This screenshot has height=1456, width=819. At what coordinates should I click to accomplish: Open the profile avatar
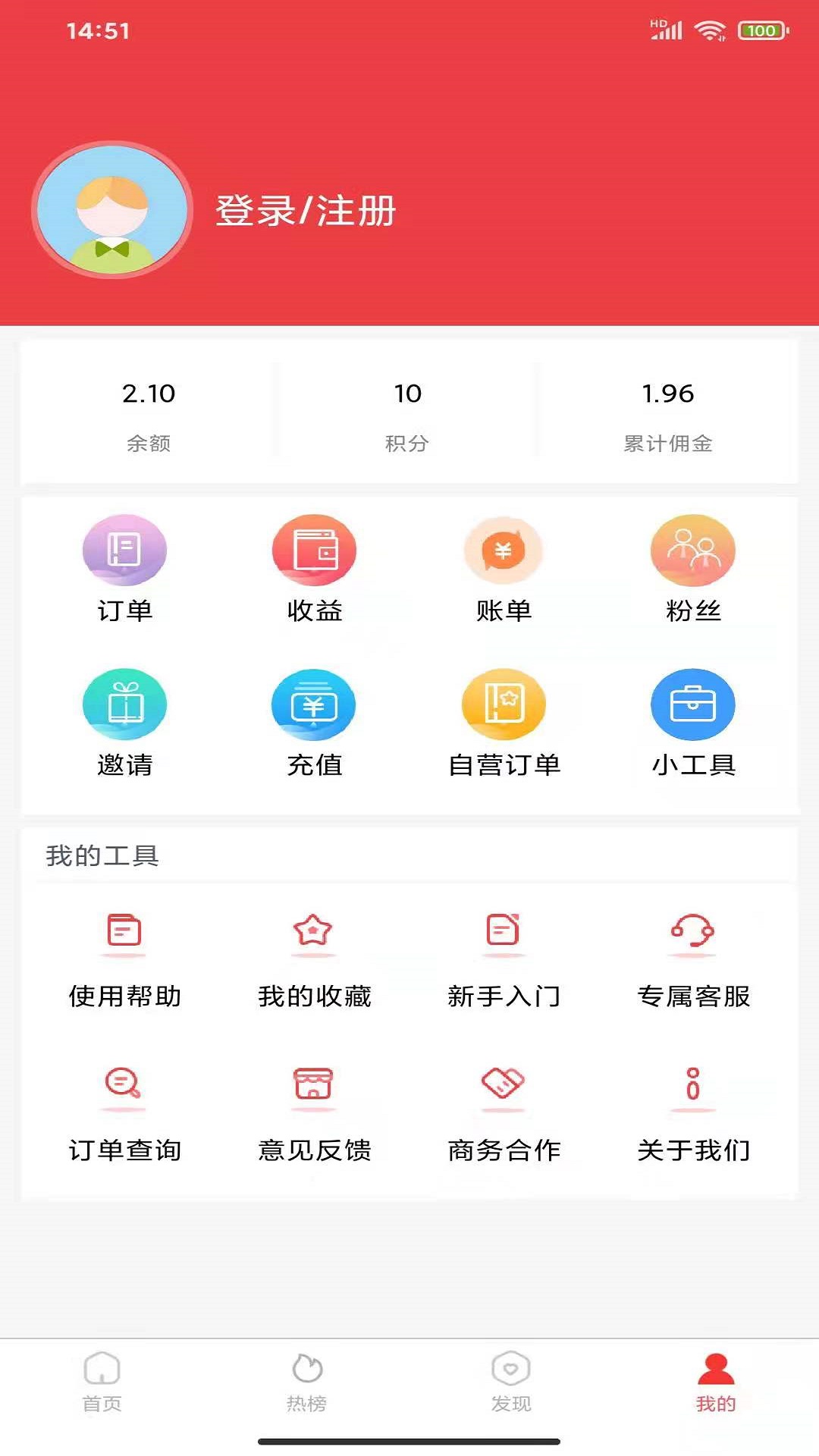[x=112, y=210]
